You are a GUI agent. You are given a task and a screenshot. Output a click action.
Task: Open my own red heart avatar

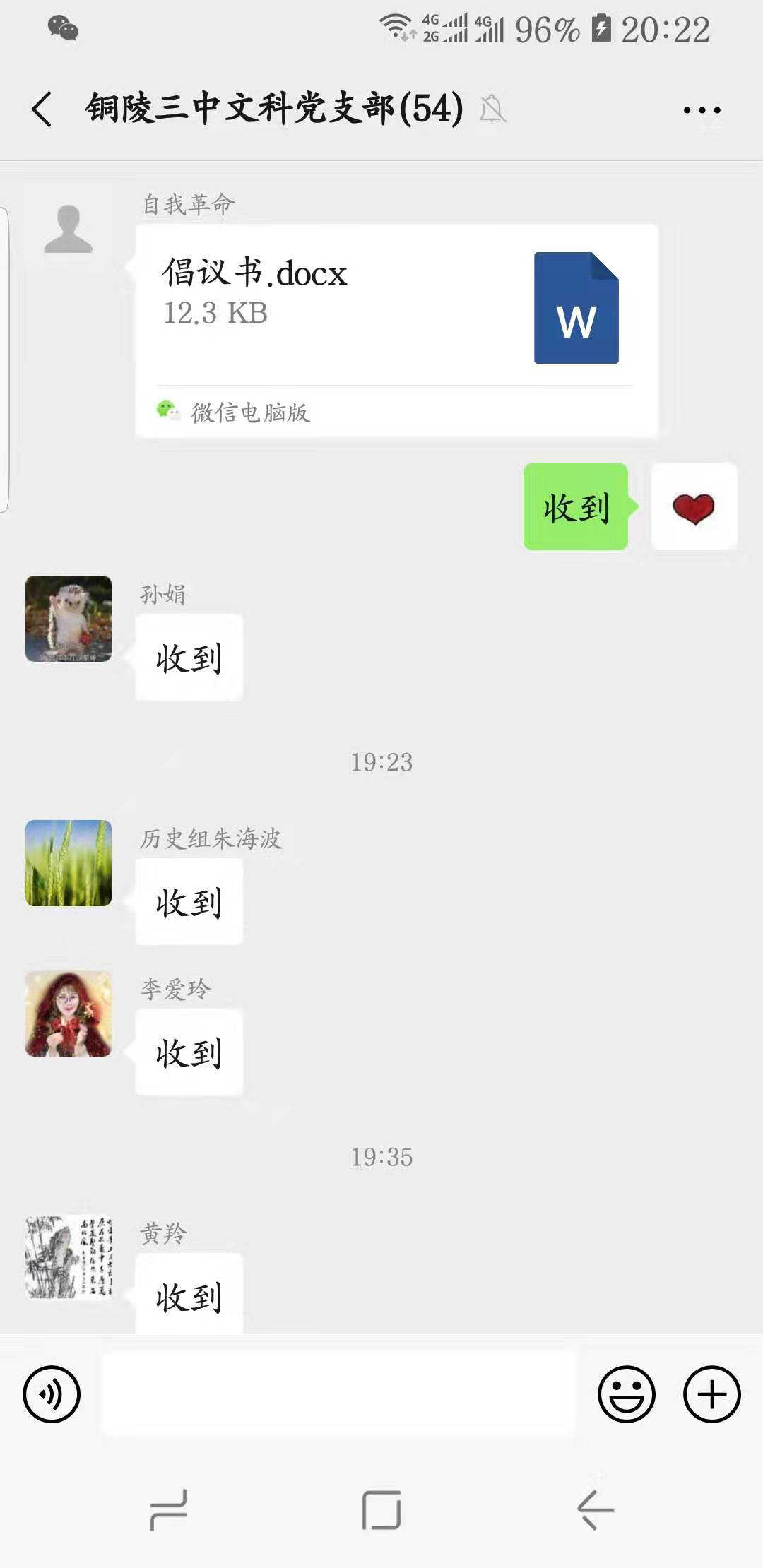tap(694, 506)
